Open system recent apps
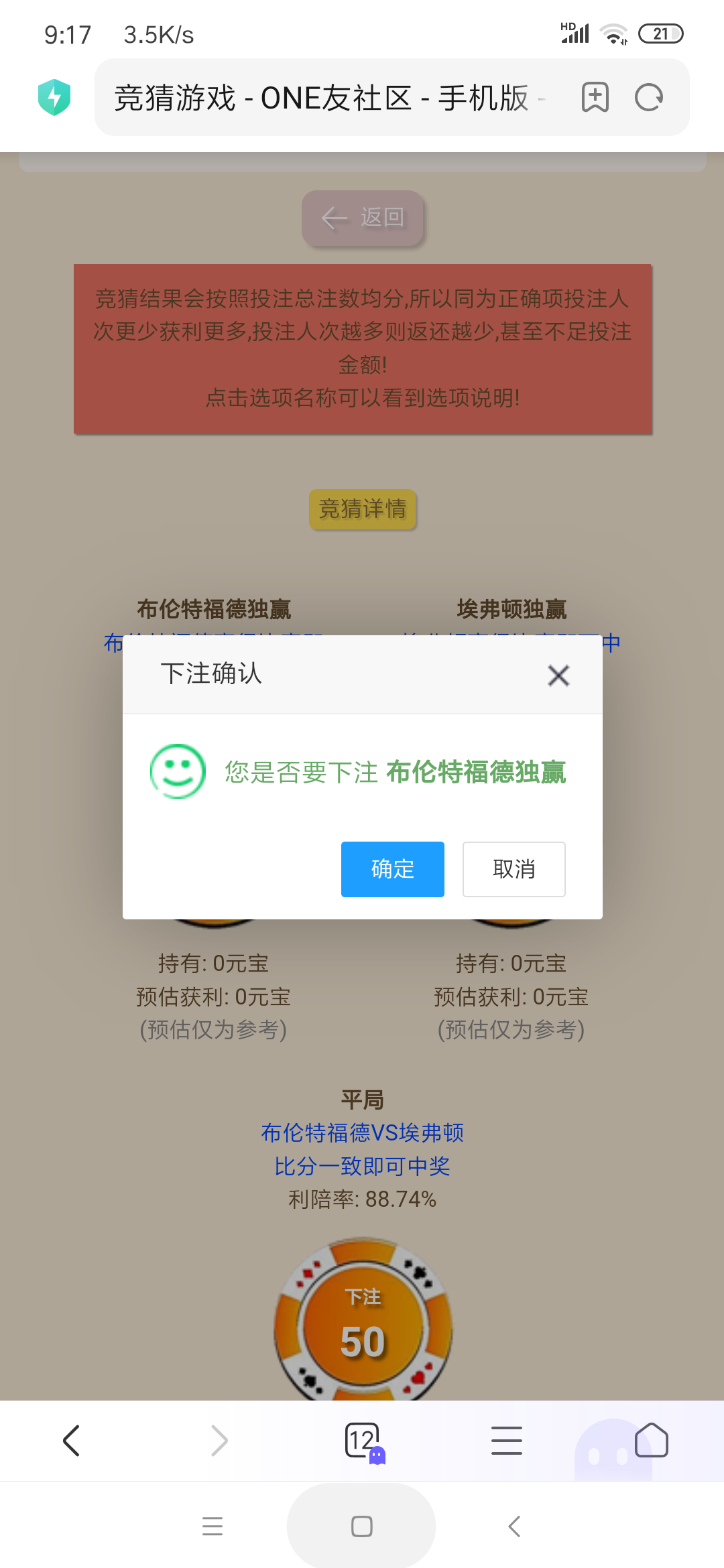The width and height of the screenshot is (724, 1568). (x=213, y=1526)
